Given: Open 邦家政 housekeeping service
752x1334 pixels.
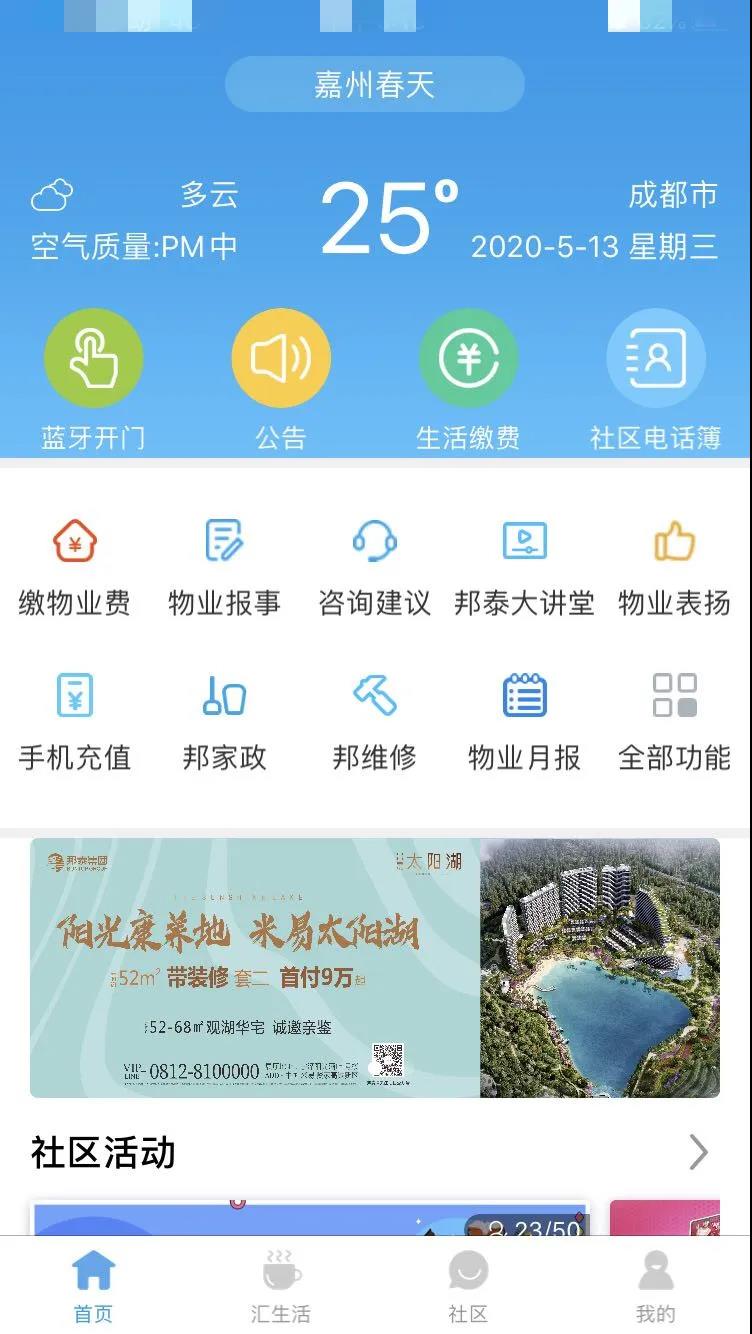Looking at the screenshot, I should coord(224,720).
